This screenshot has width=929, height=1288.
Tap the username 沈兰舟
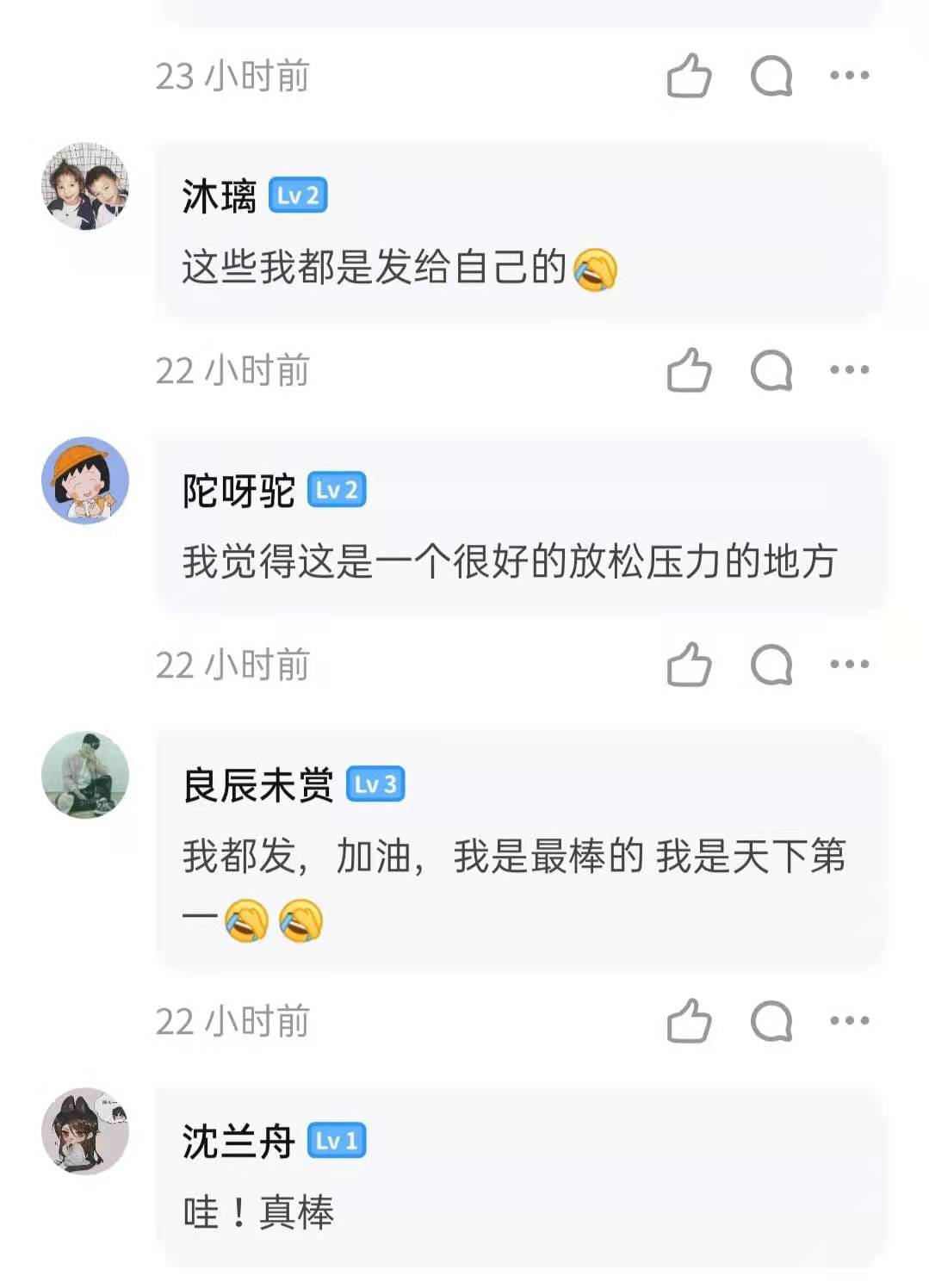pos(238,1142)
